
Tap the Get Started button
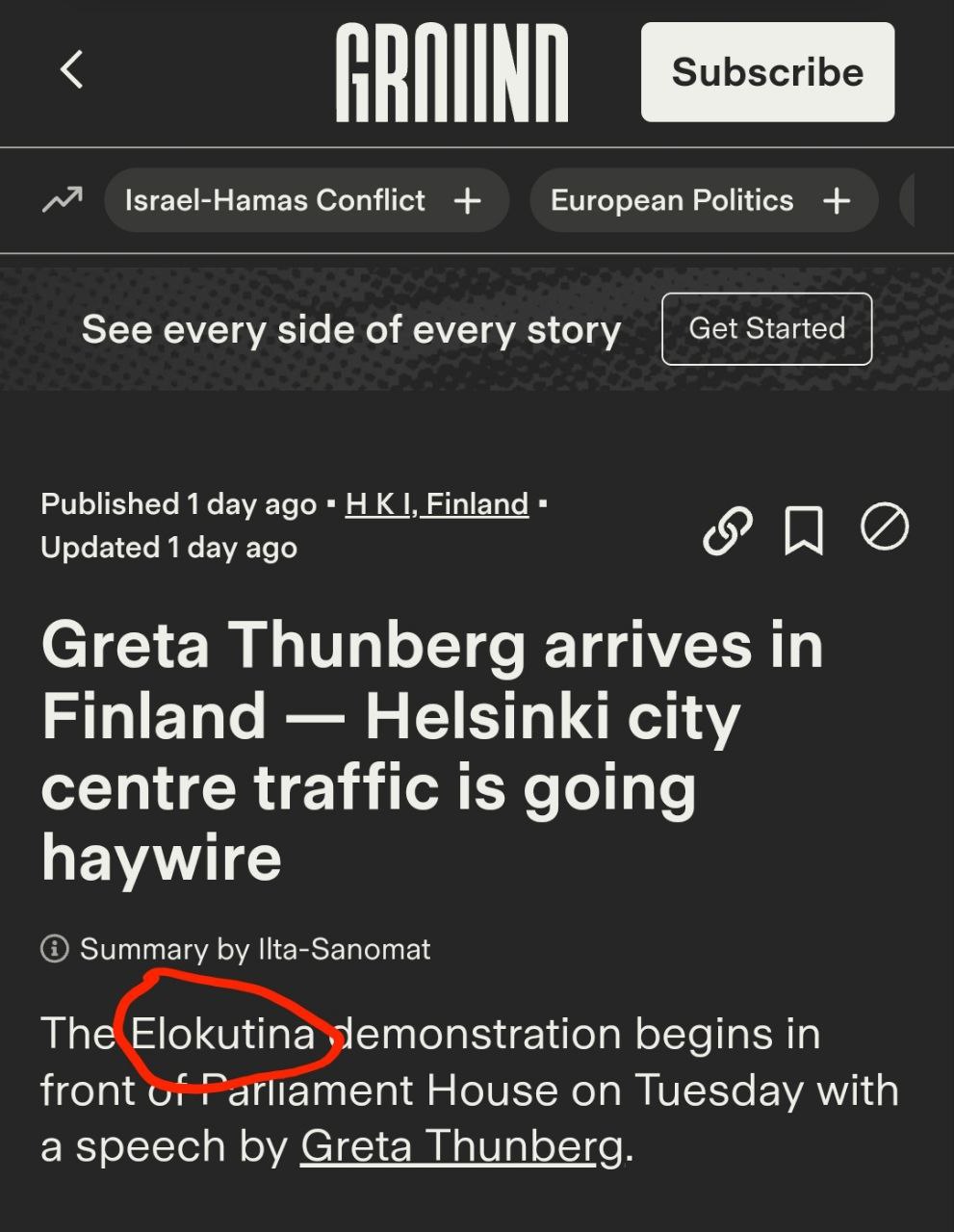click(x=766, y=329)
